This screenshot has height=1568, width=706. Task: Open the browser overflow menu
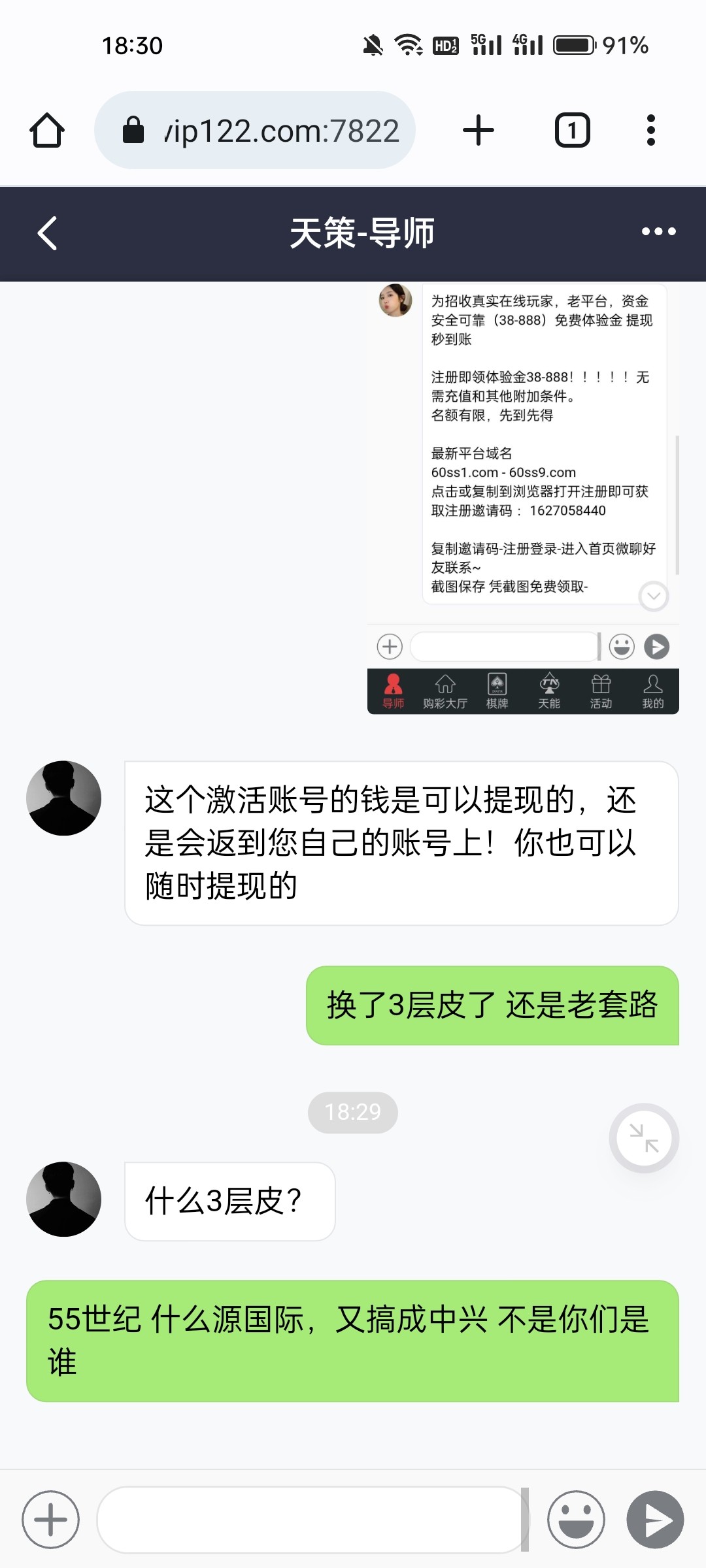tap(650, 130)
